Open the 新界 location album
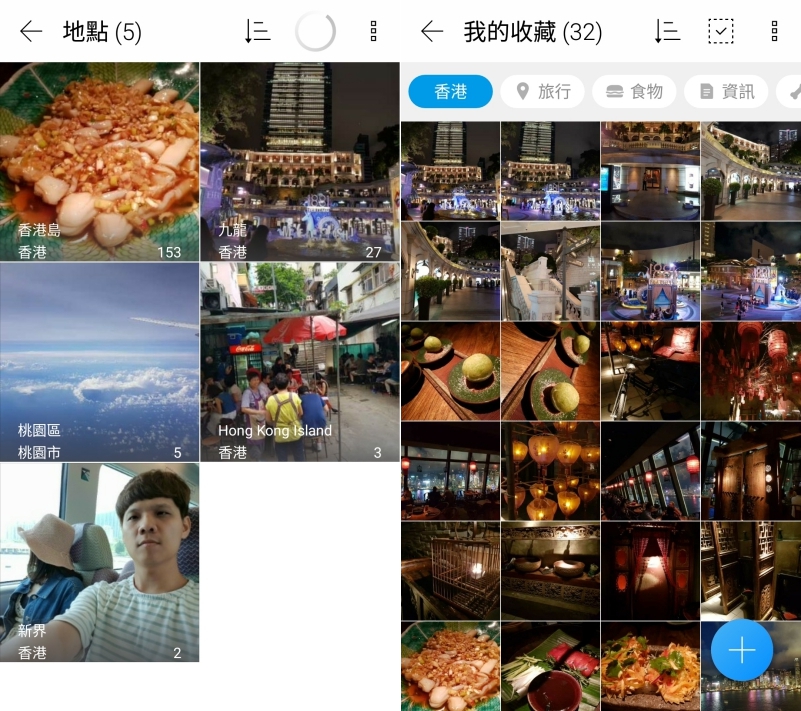Image resolution: width=801 pixels, height=711 pixels. click(100, 562)
